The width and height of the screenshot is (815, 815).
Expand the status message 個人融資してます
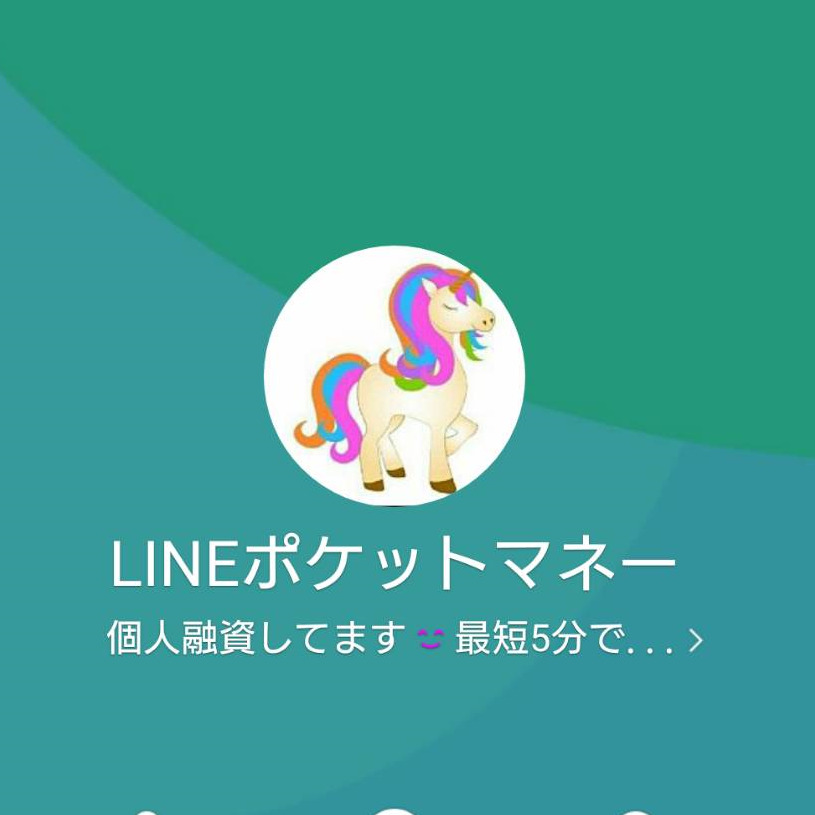[403, 639]
